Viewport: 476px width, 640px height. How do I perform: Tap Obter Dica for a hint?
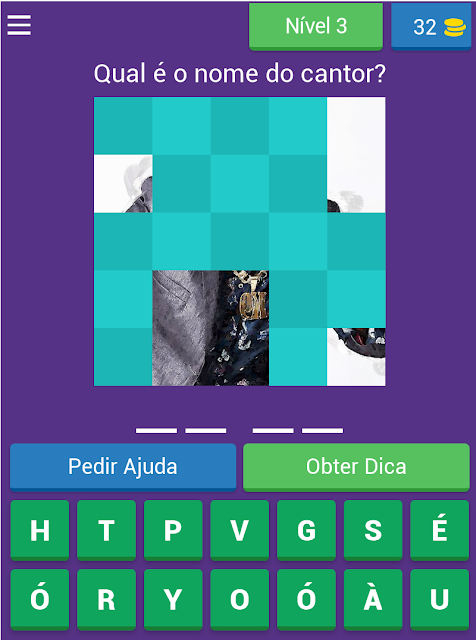pyautogui.click(x=356, y=467)
